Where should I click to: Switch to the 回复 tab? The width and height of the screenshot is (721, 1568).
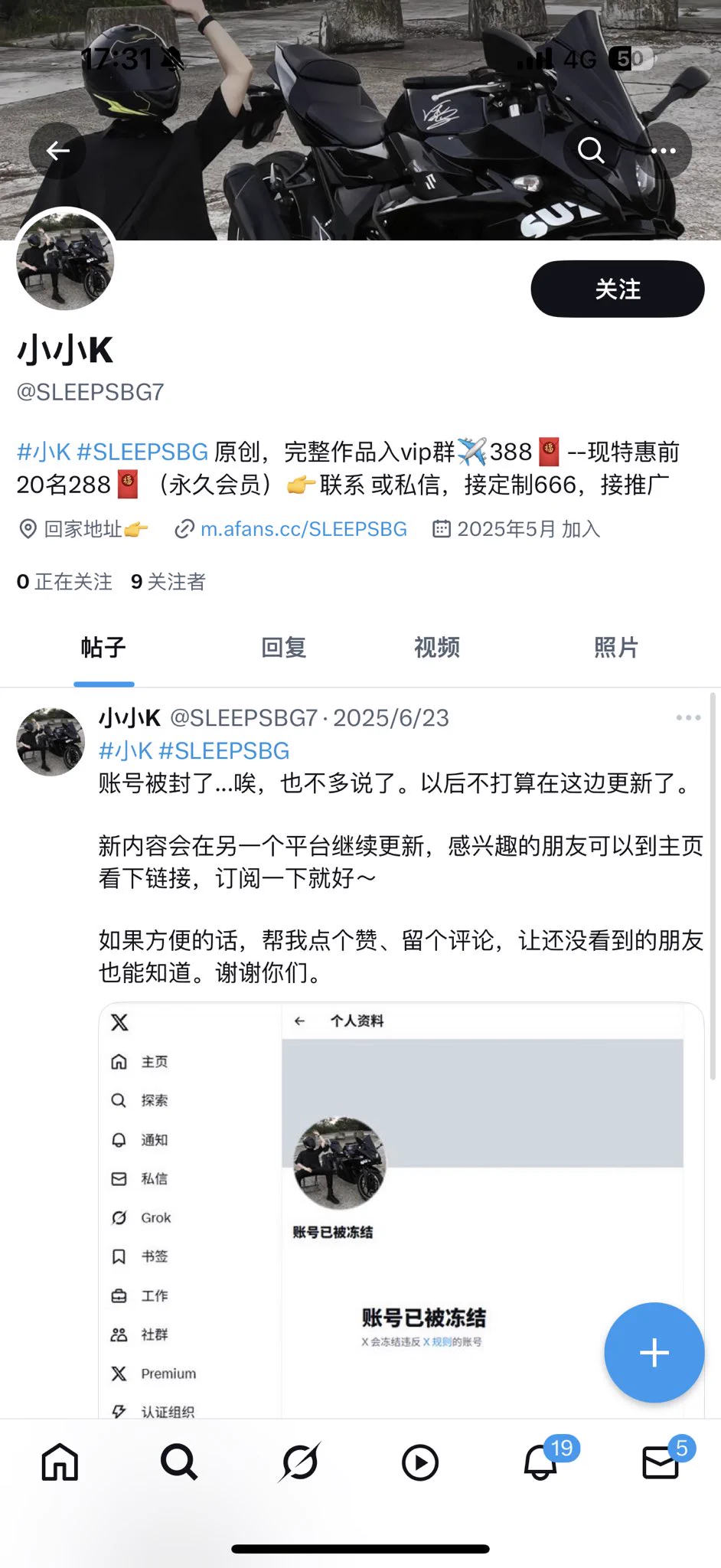[x=283, y=648]
